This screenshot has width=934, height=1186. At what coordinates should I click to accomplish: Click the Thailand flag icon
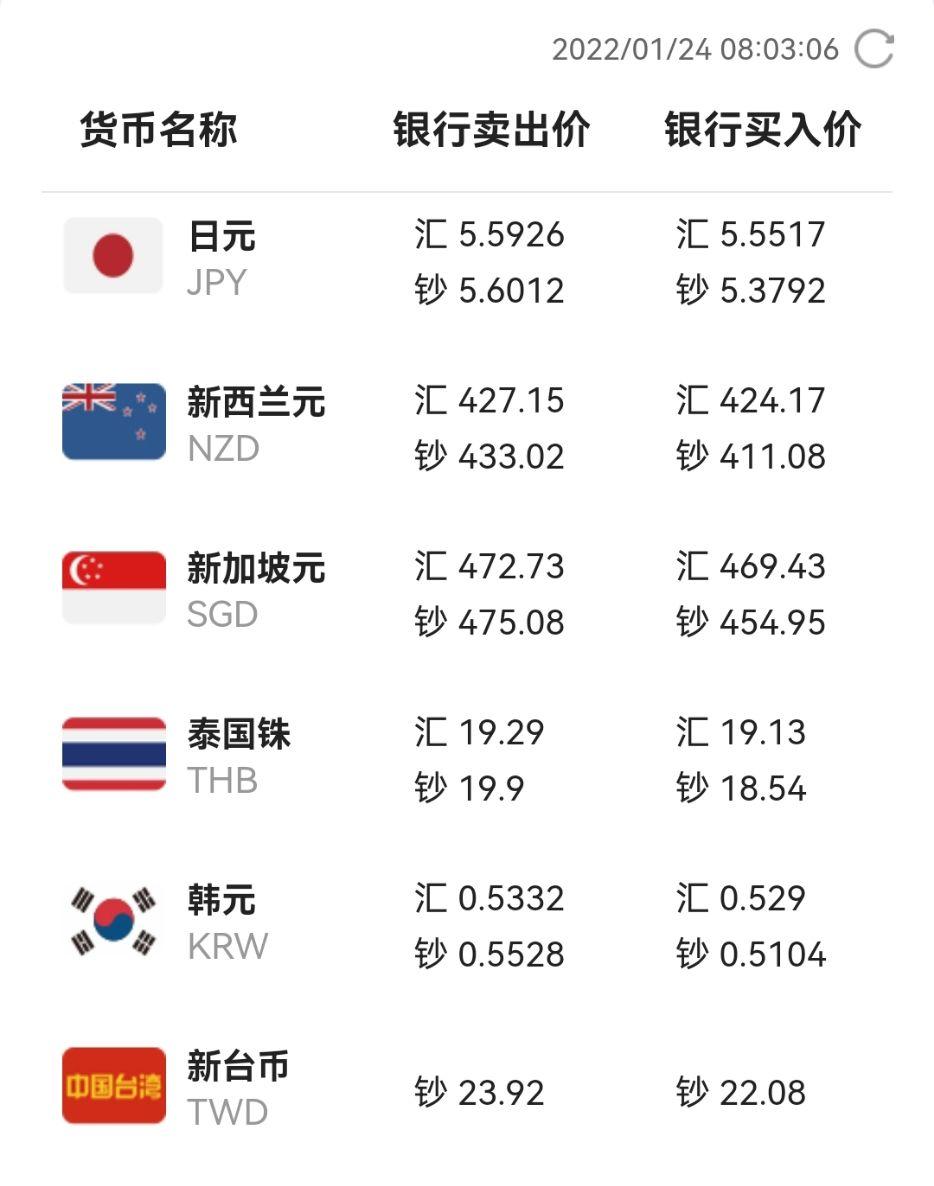[x=113, y=753]
